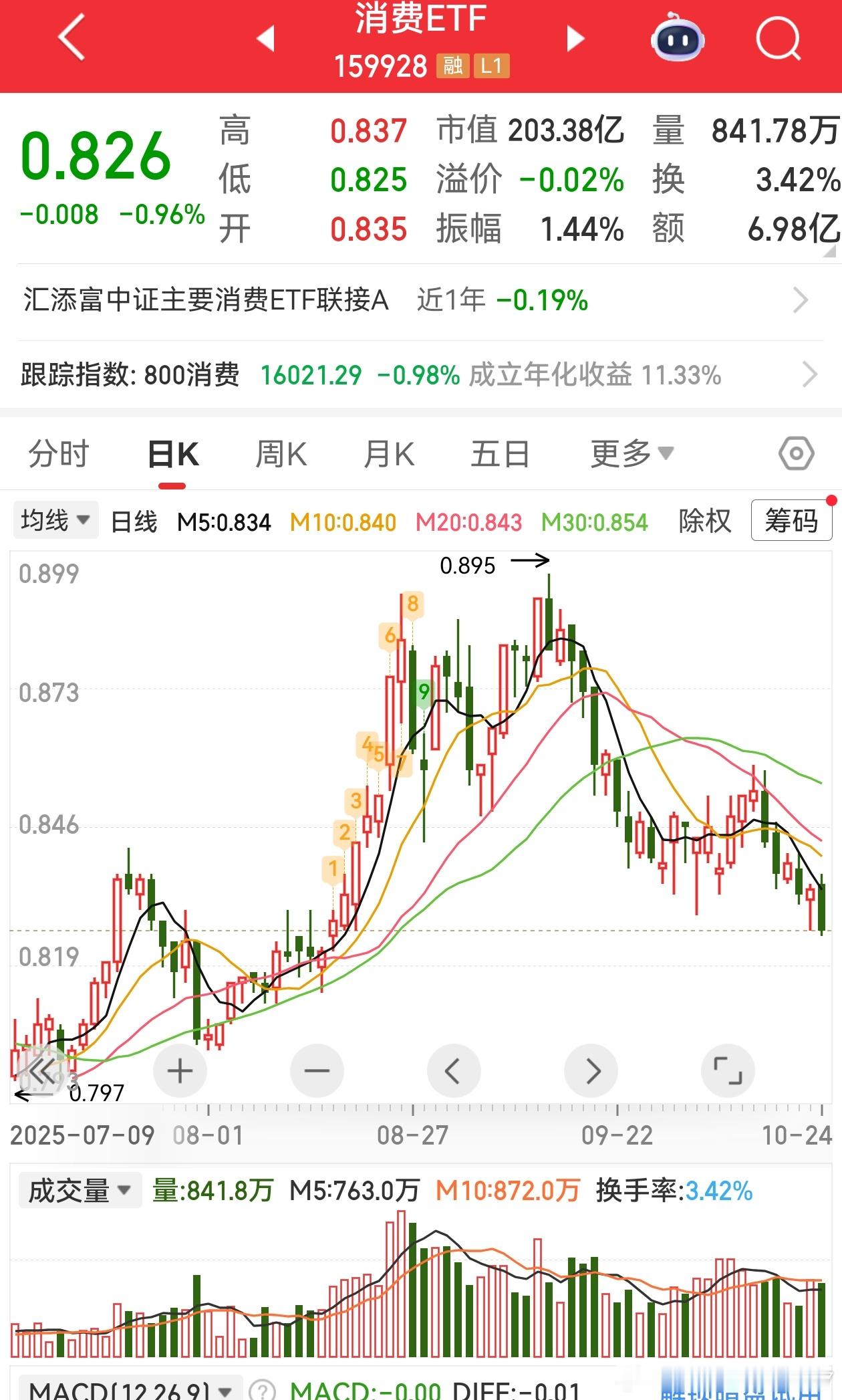The image size is (842, 1400).
Task: Switch to the 分时 tab
Action: click(x=59, y=455)
